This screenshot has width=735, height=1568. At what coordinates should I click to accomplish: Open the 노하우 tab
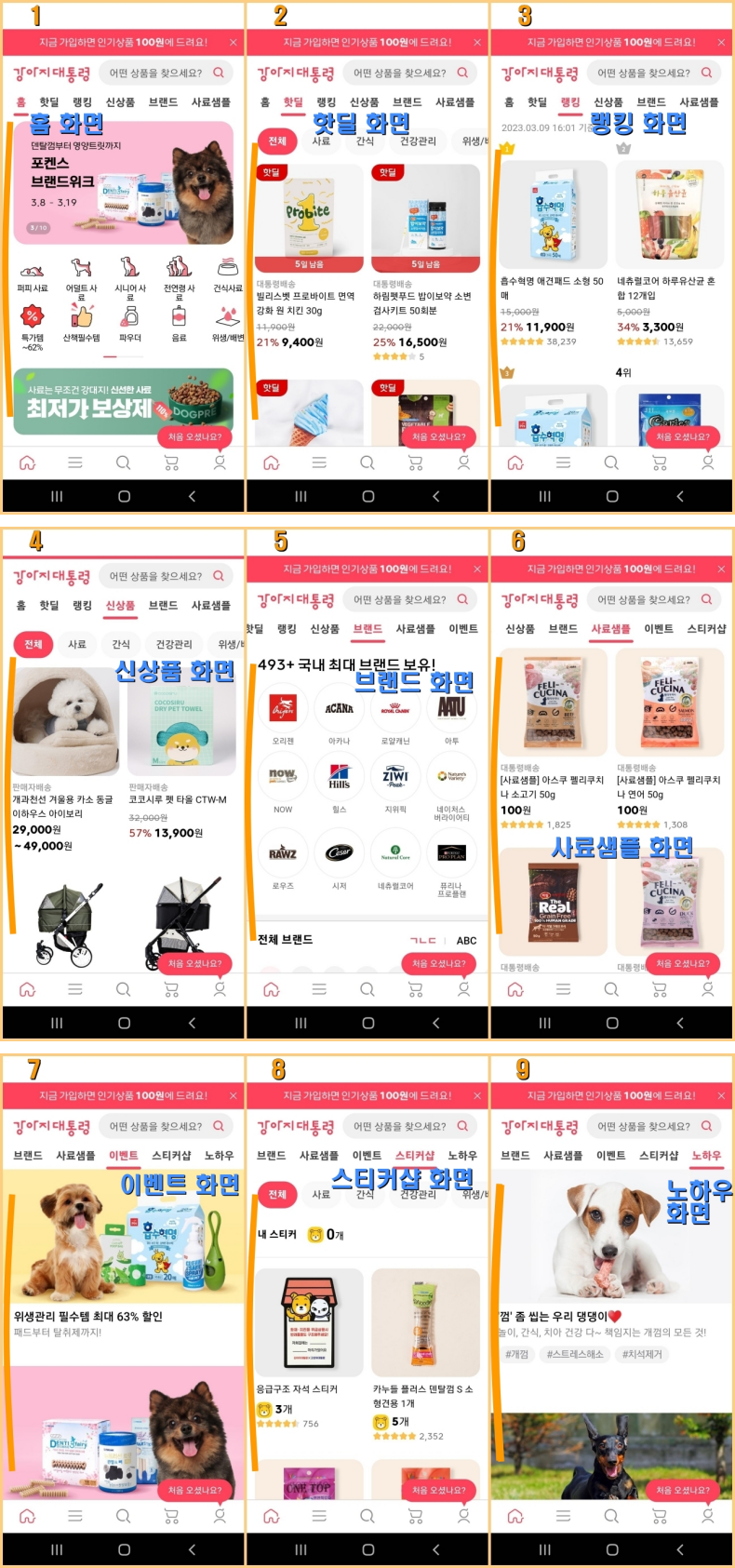click(x=709, y=1157)
